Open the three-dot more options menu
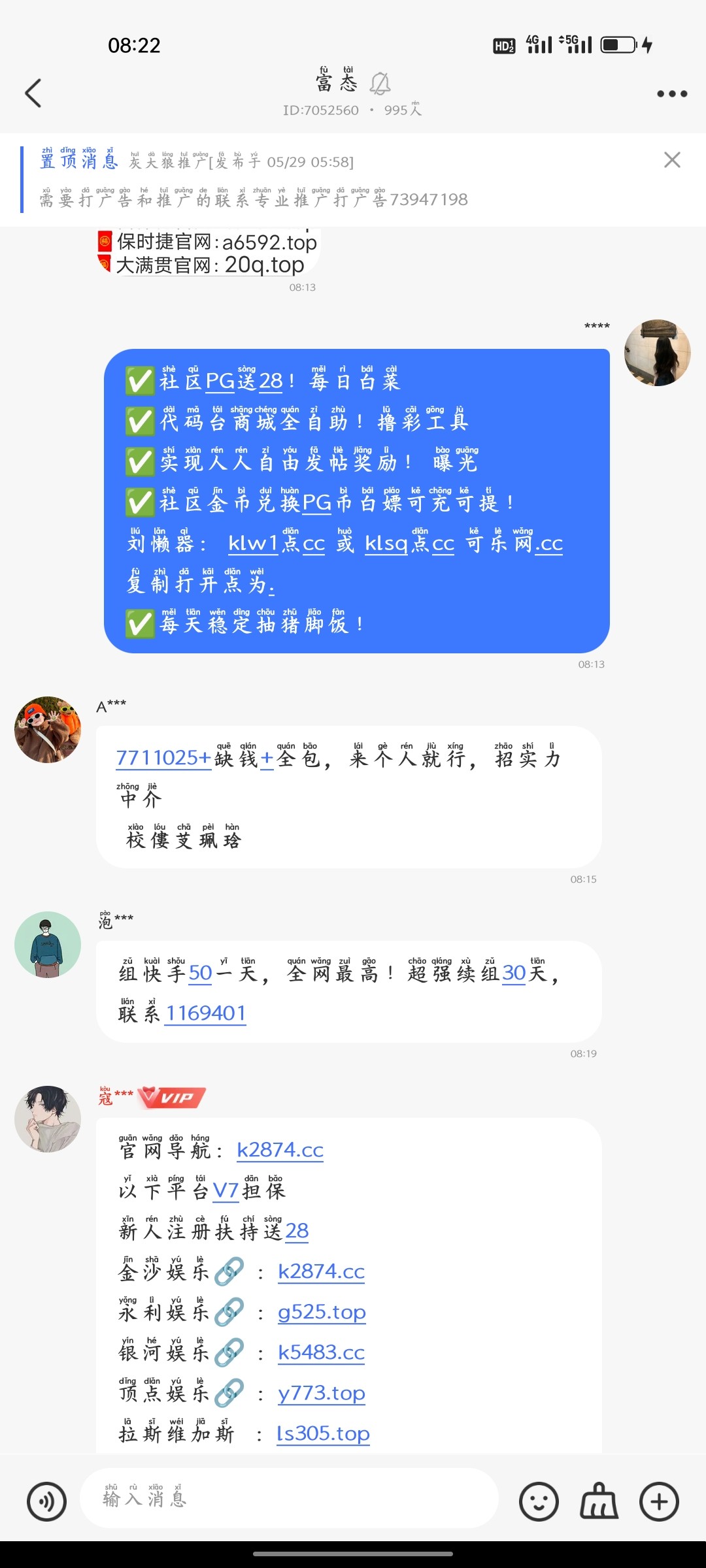The width and height of the screenshot is (706, 1568). (671, 94)
